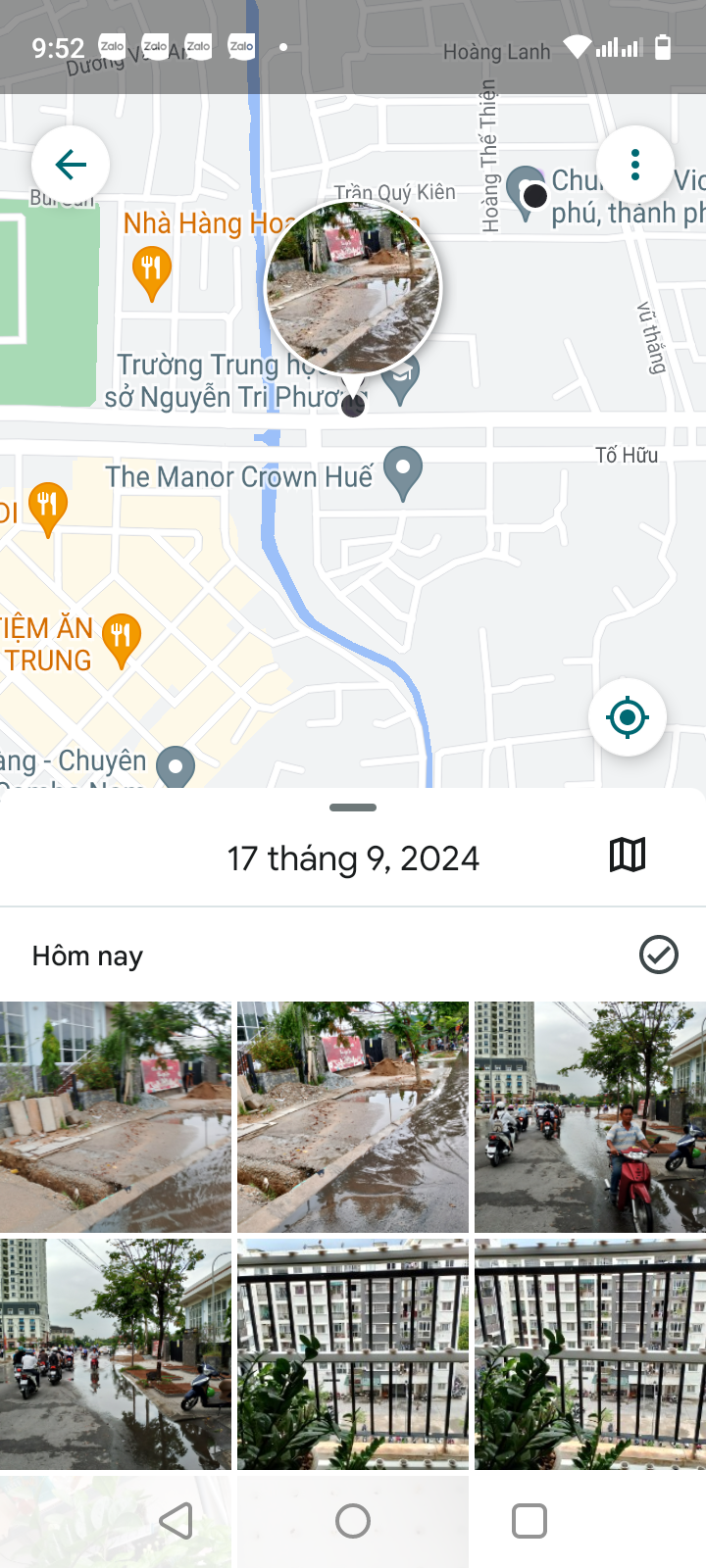Screen dimensions: 706x1568
Task: Open the first photo with stacked stone slabs
Action: pyautogui.click(x=116, y=1116)
